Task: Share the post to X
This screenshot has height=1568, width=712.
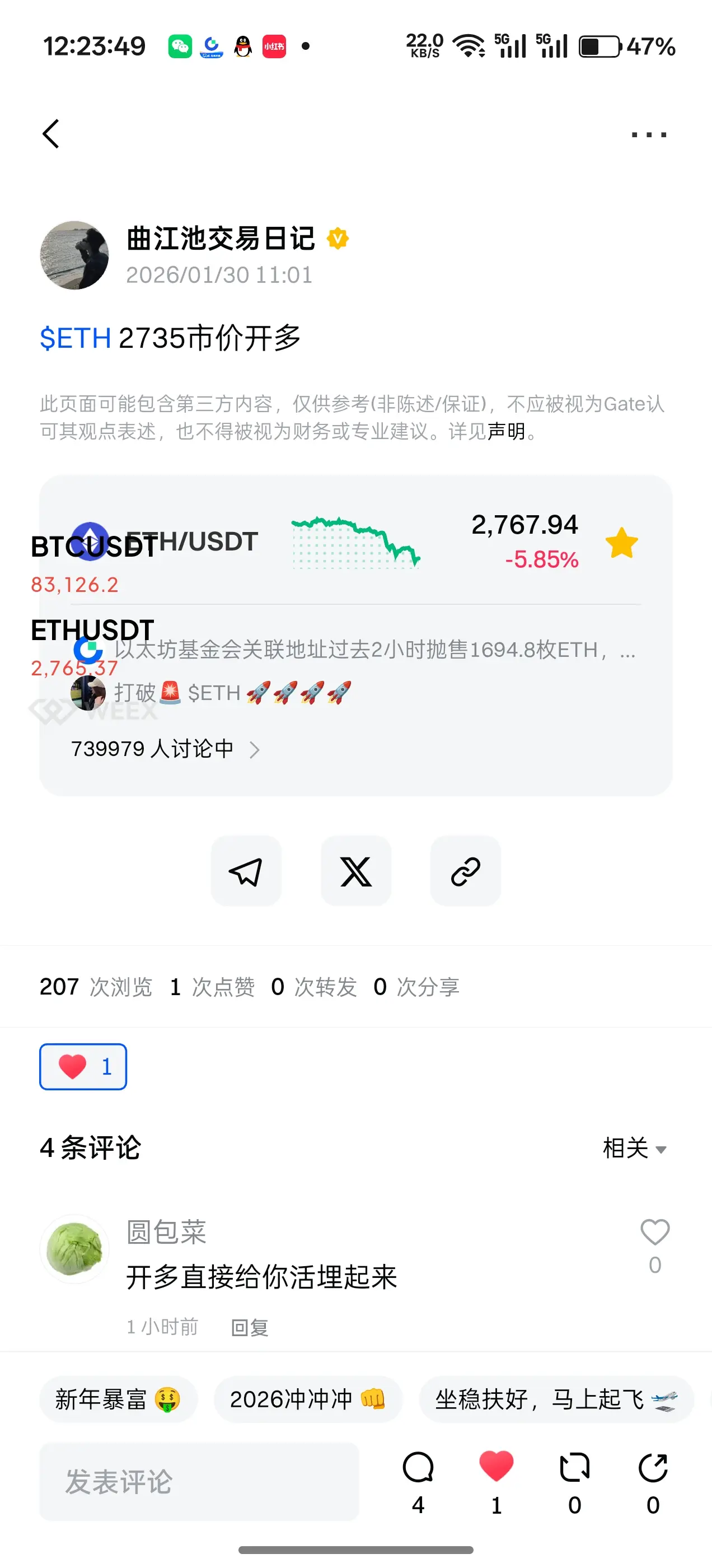Action: coord(356,871)
